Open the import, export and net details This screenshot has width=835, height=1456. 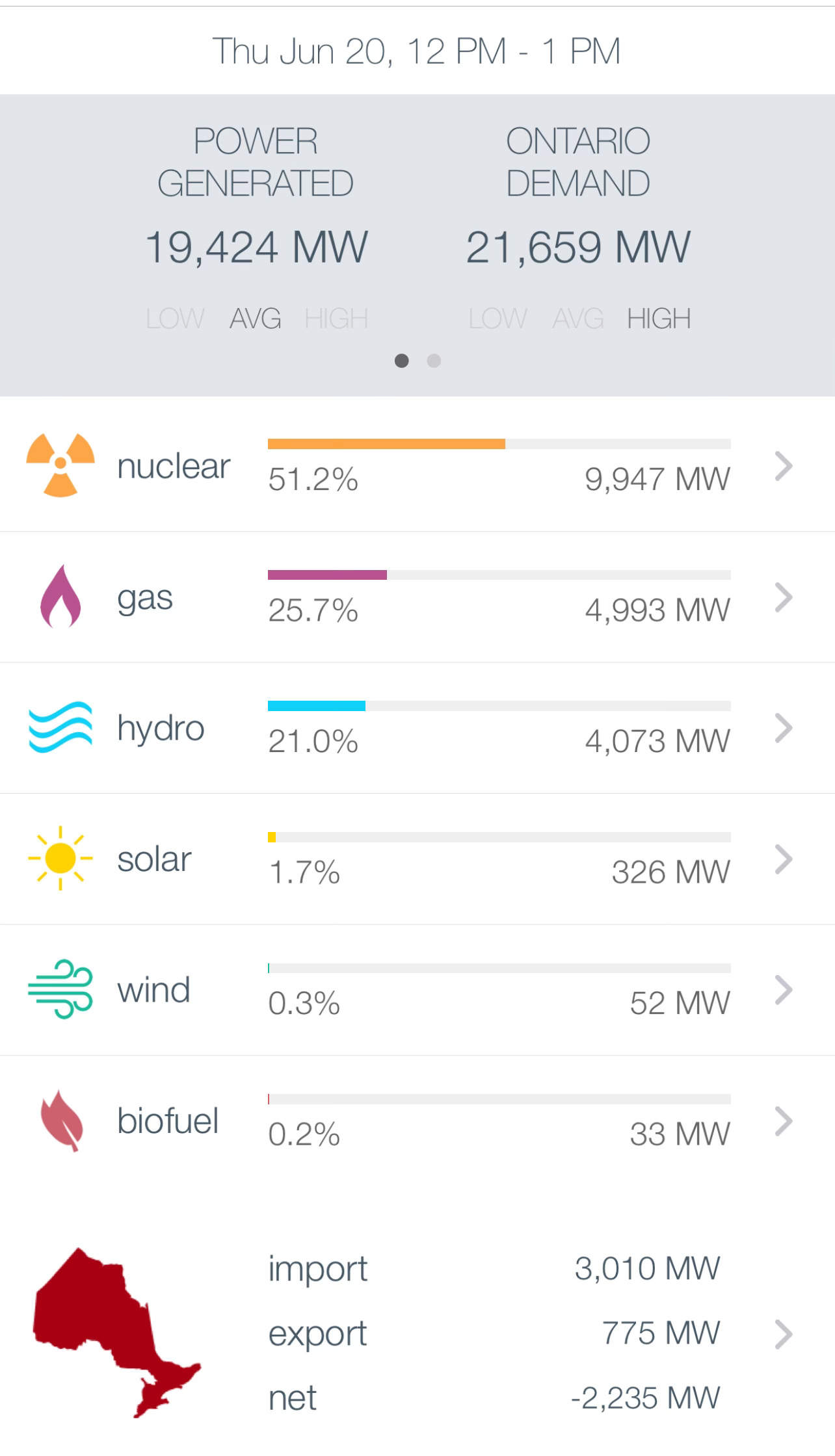(x=417, y=1334)
